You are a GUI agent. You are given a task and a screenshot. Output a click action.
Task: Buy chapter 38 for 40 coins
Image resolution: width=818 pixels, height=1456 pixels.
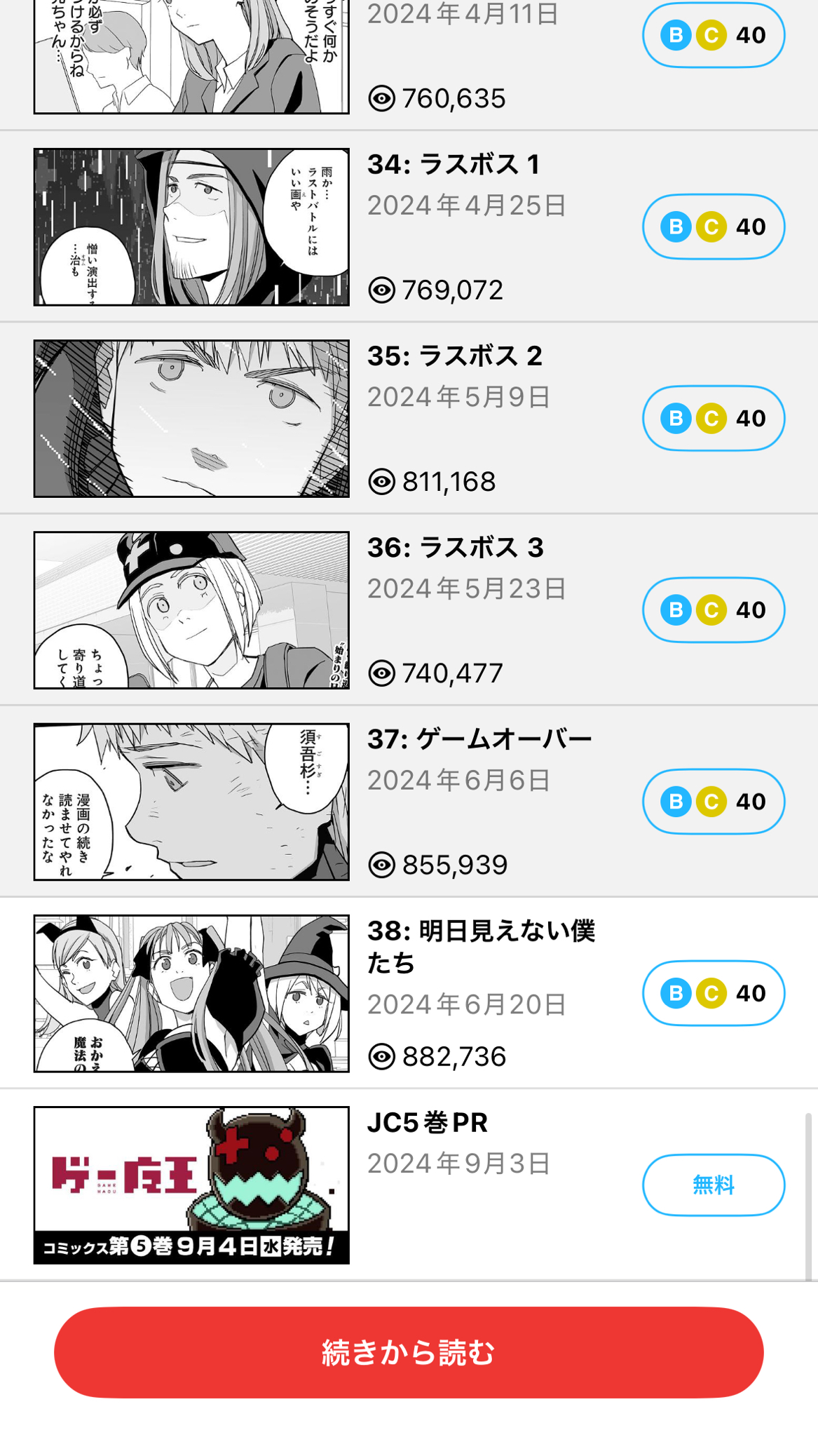coord(713,992)
